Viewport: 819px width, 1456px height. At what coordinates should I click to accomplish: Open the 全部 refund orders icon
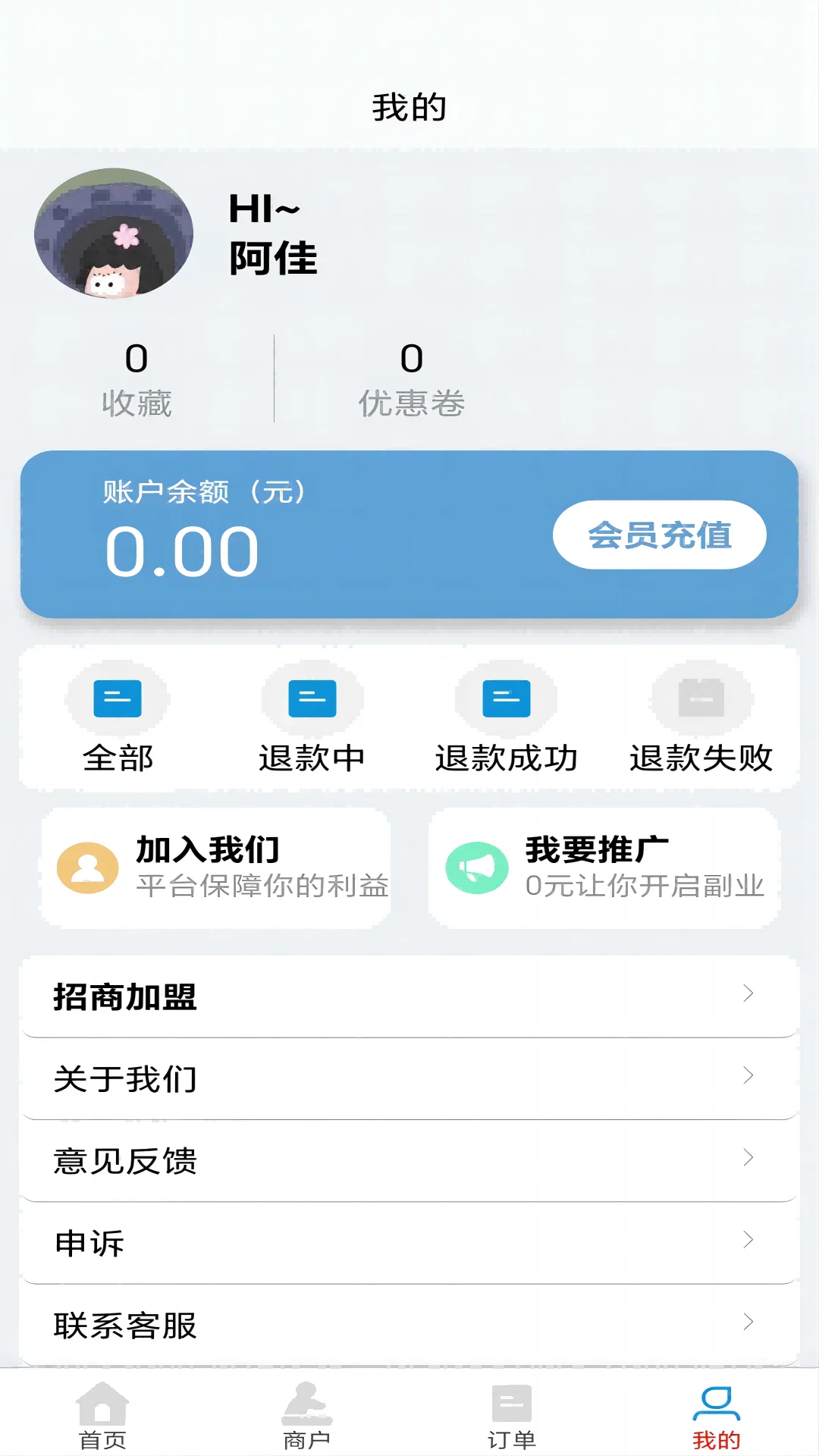point(118,698)
